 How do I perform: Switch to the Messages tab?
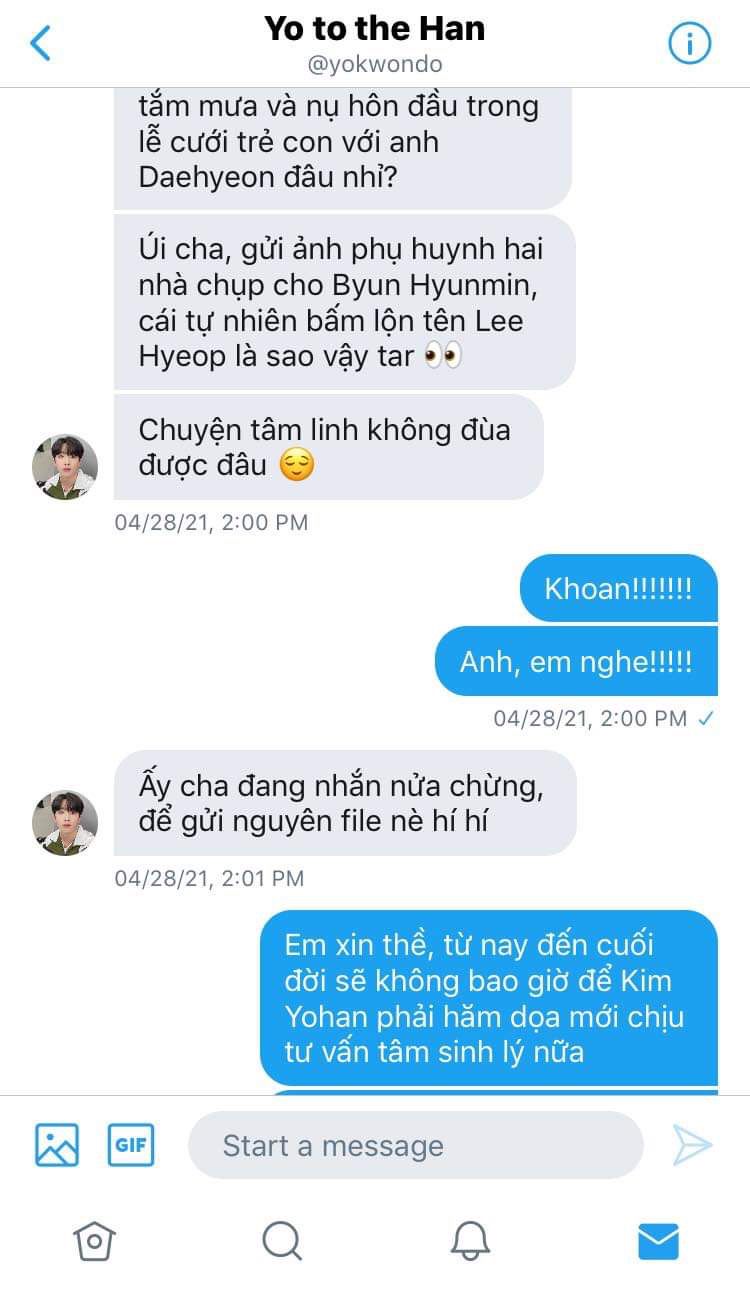tap(658, 1241)
